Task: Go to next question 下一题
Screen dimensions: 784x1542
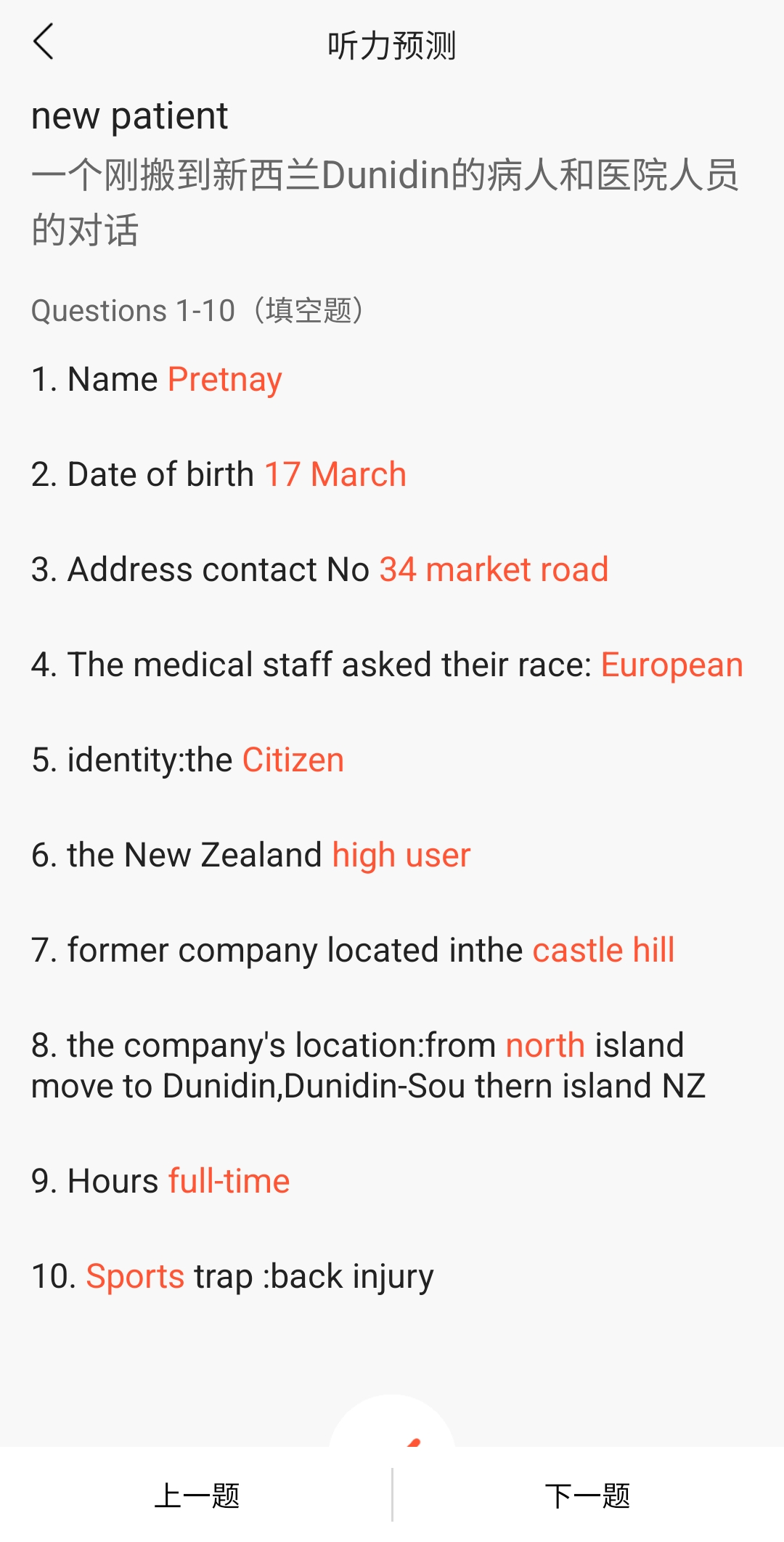Action: pos(588,1495)
